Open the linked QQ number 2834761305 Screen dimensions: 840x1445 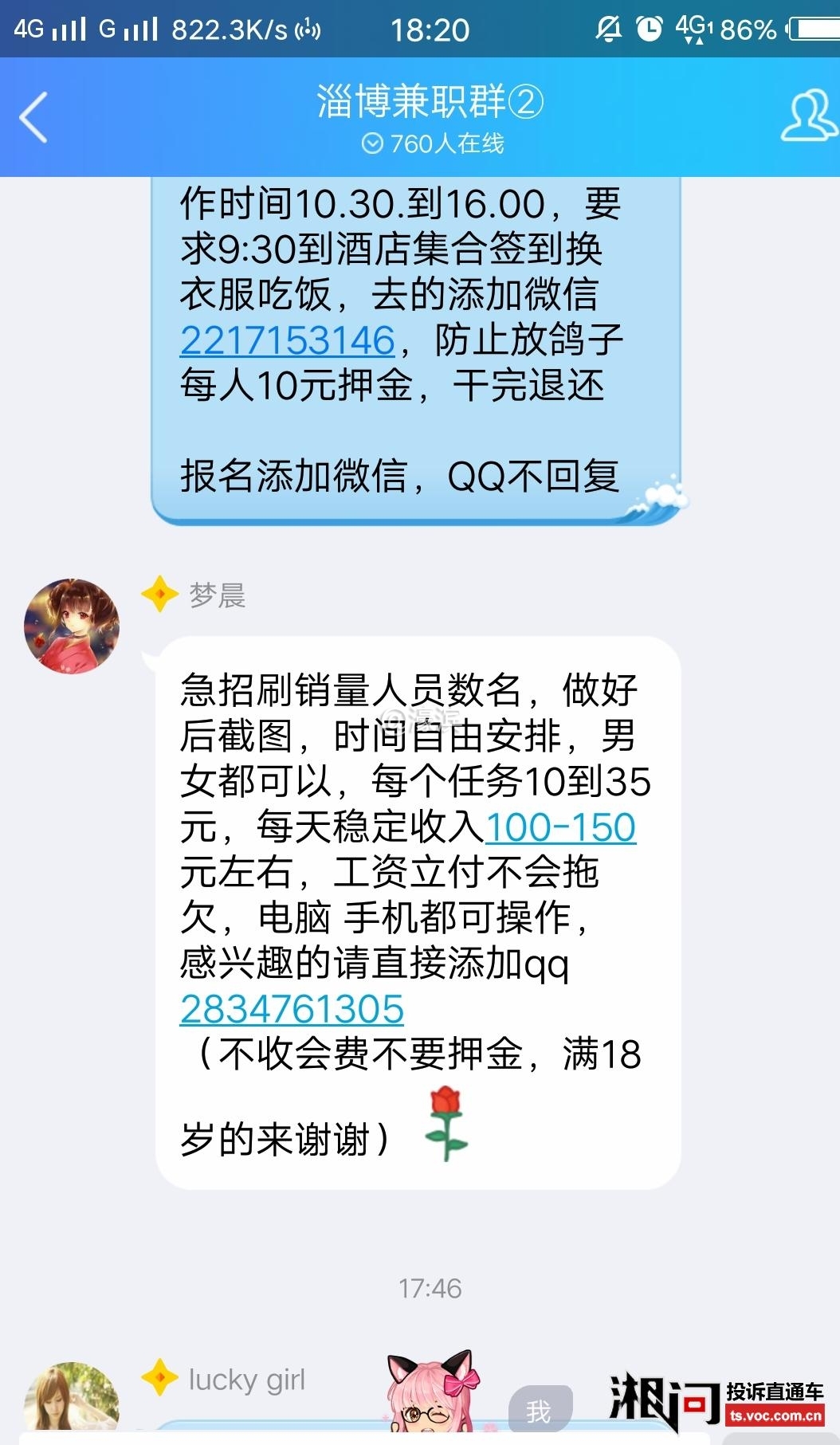[x=292, y=1009]
